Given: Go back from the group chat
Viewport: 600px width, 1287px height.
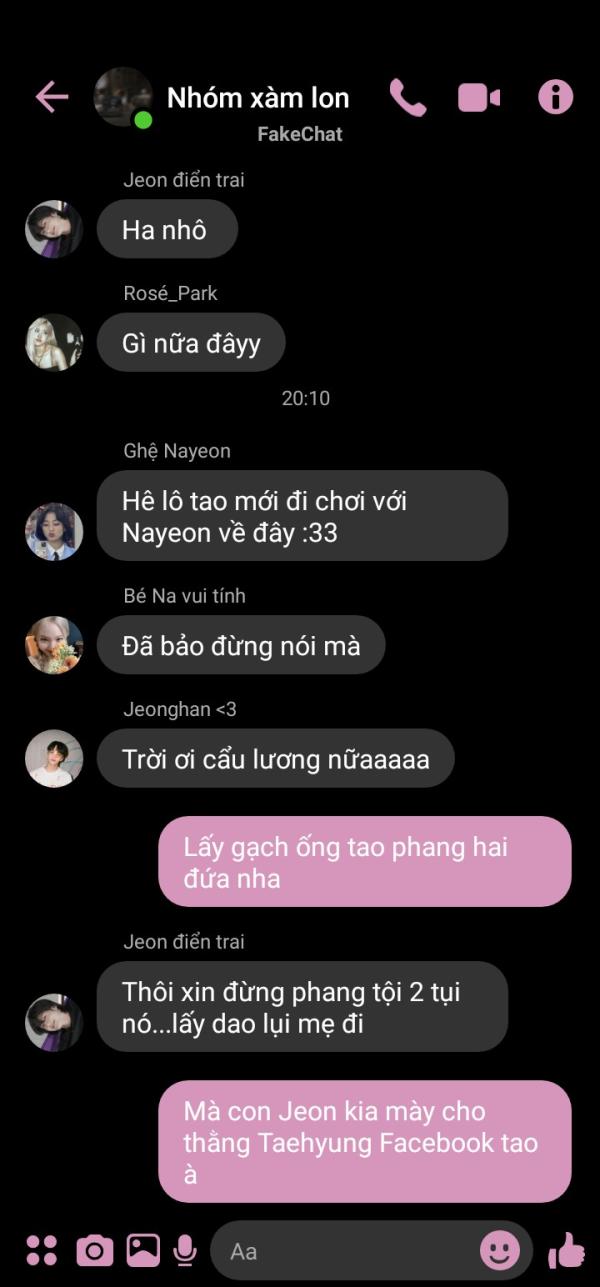Looking at the screenshot, I should (52, 97).
